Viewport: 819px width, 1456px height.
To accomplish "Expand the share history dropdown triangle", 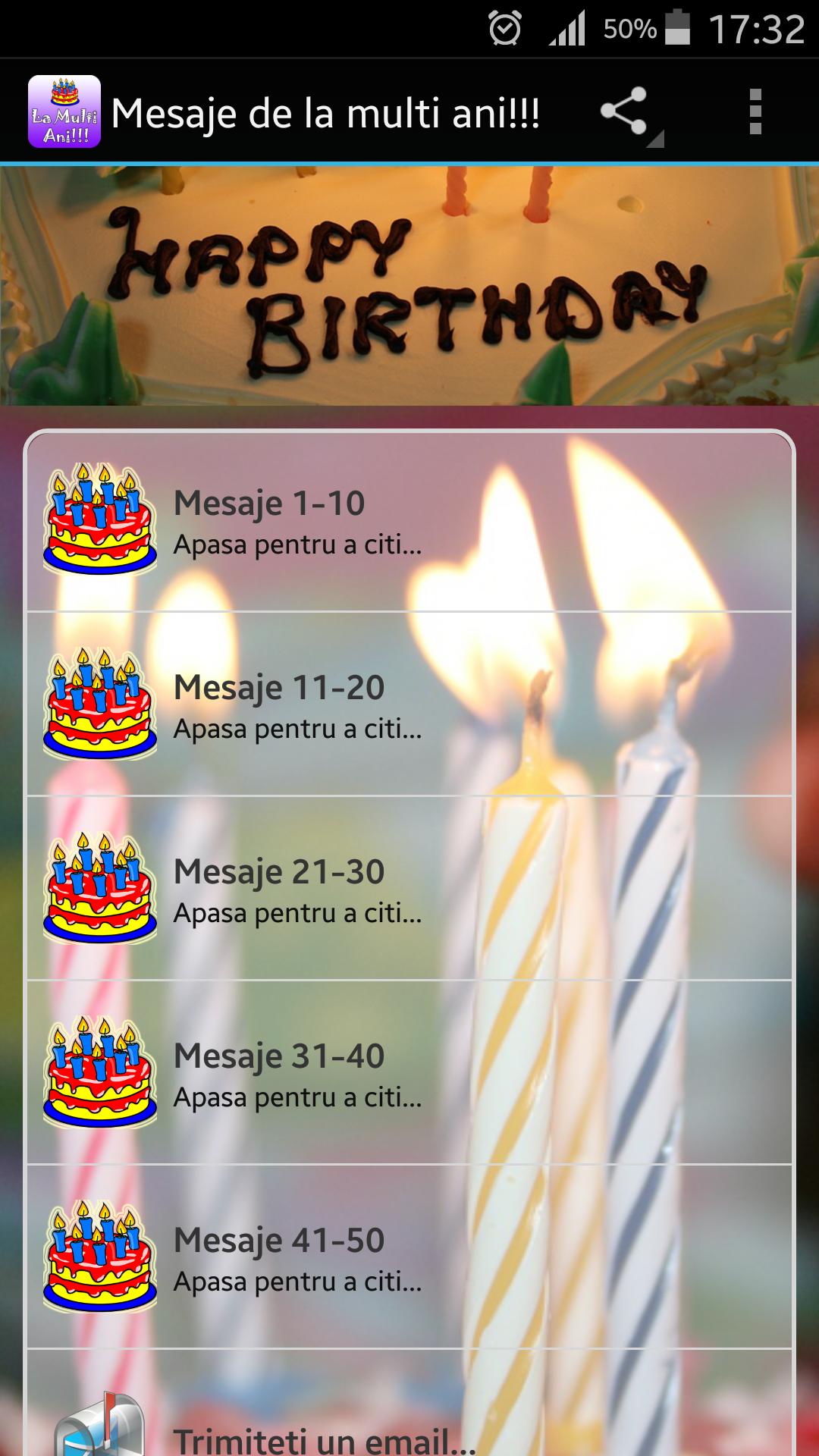I will [x=654, y=140].
